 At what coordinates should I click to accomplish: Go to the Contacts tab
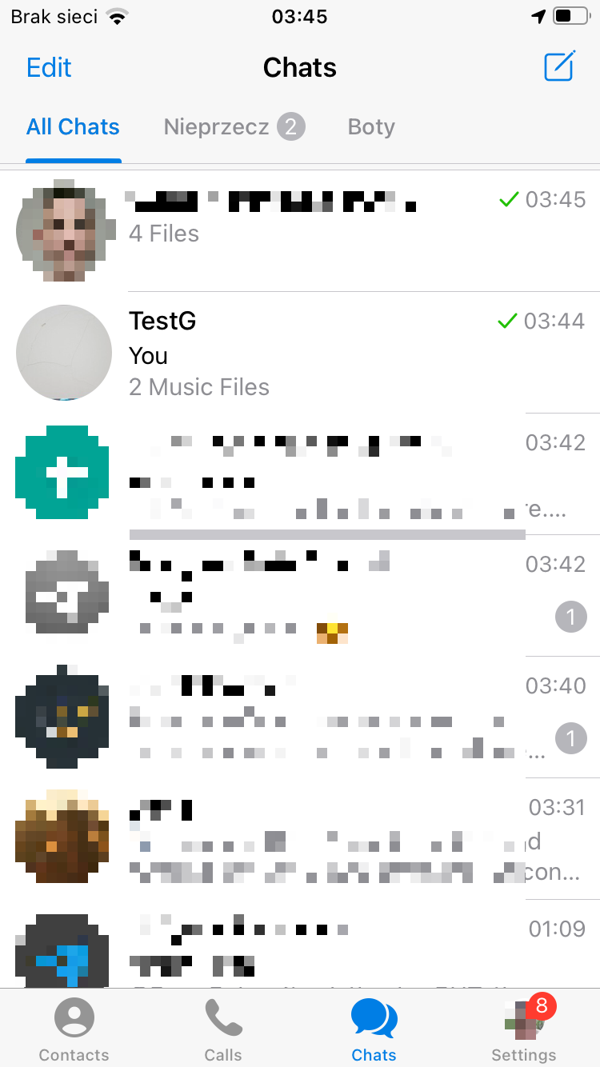coord(74,1030)
